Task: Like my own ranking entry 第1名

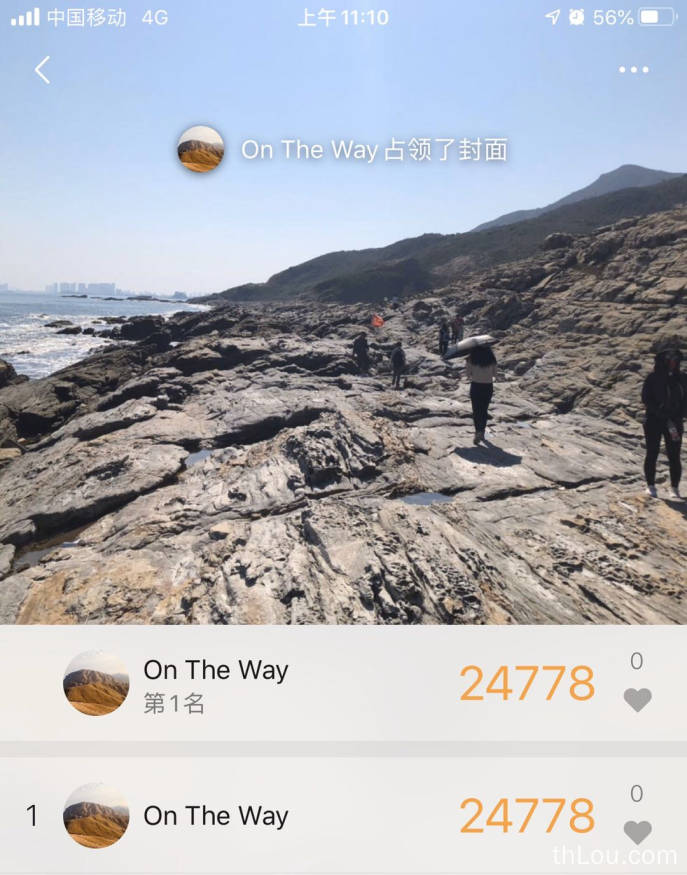Action: 637,700
